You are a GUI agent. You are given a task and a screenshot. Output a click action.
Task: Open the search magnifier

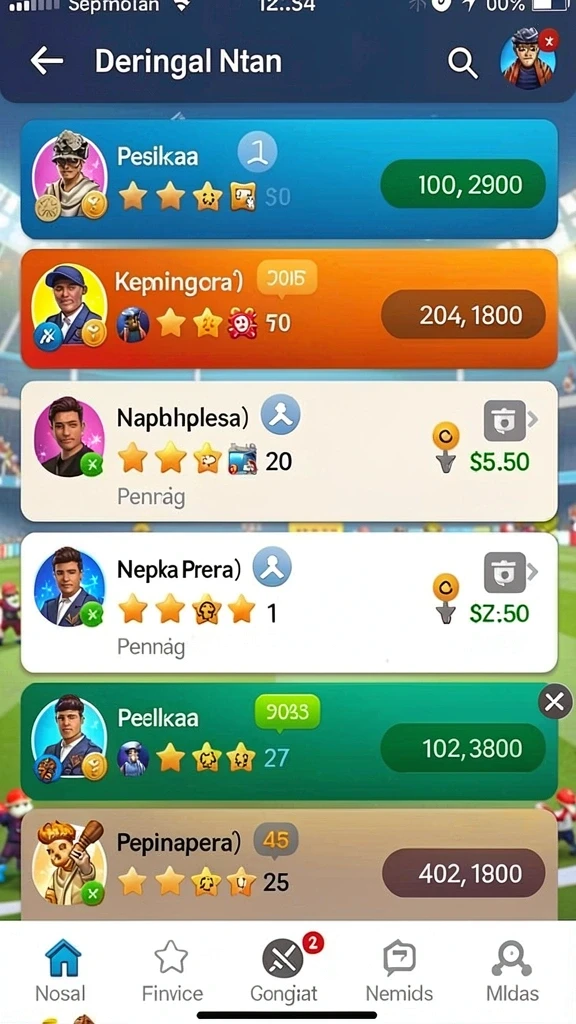462,63
